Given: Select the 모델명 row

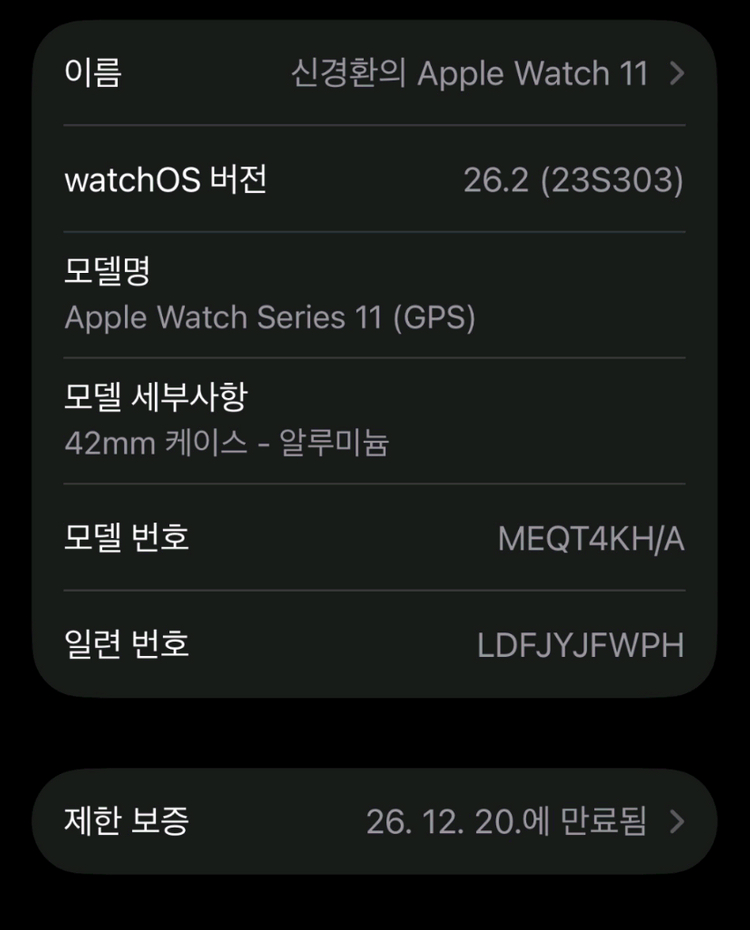Looking at the screenshot, I should (x=375, y=292).
